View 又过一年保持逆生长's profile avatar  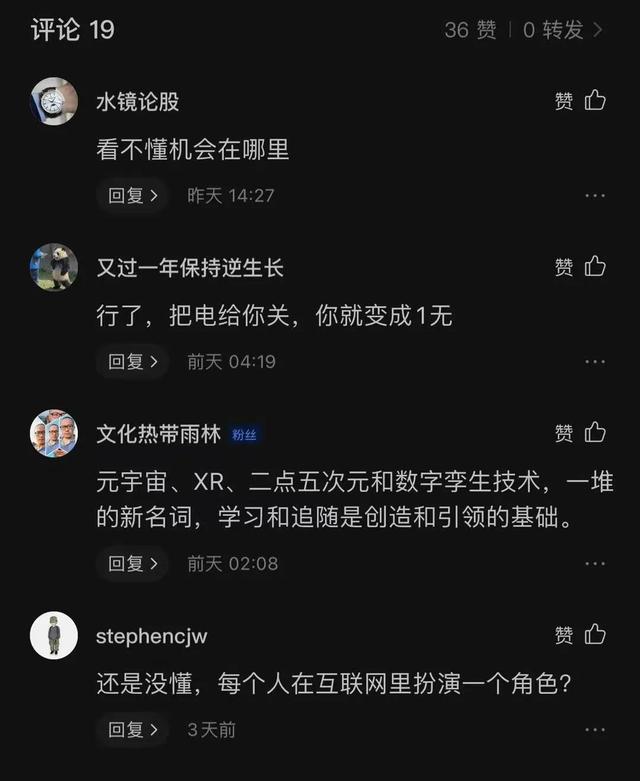click(x=54, y=267)
